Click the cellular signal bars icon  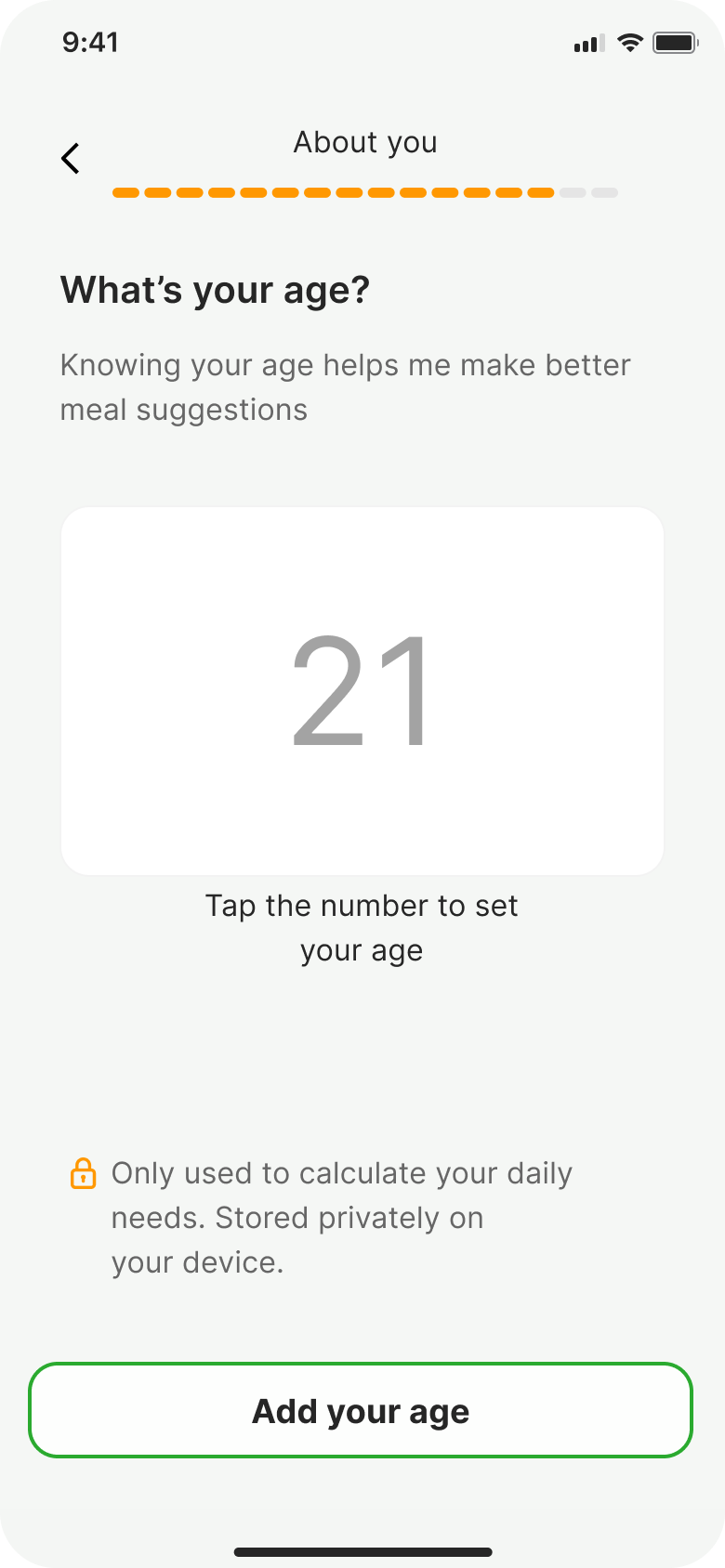click(x=587, y=42)
